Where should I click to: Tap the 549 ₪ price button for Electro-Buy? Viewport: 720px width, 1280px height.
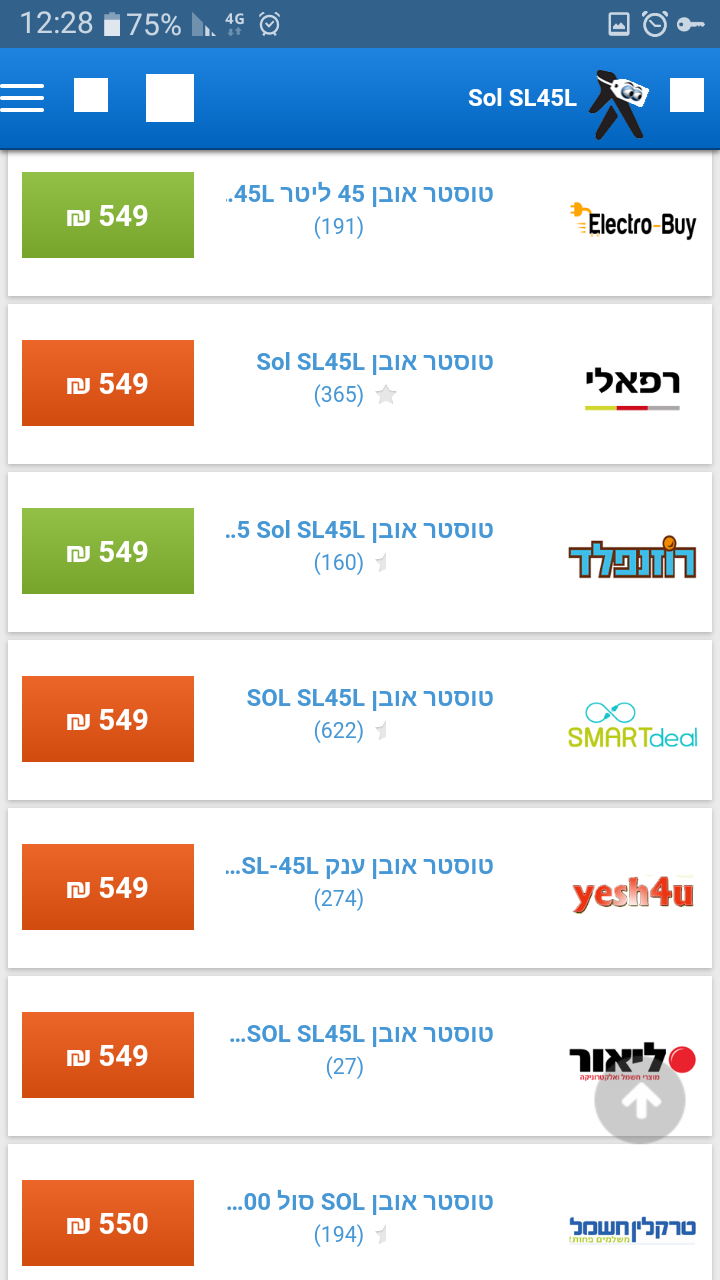108,215
